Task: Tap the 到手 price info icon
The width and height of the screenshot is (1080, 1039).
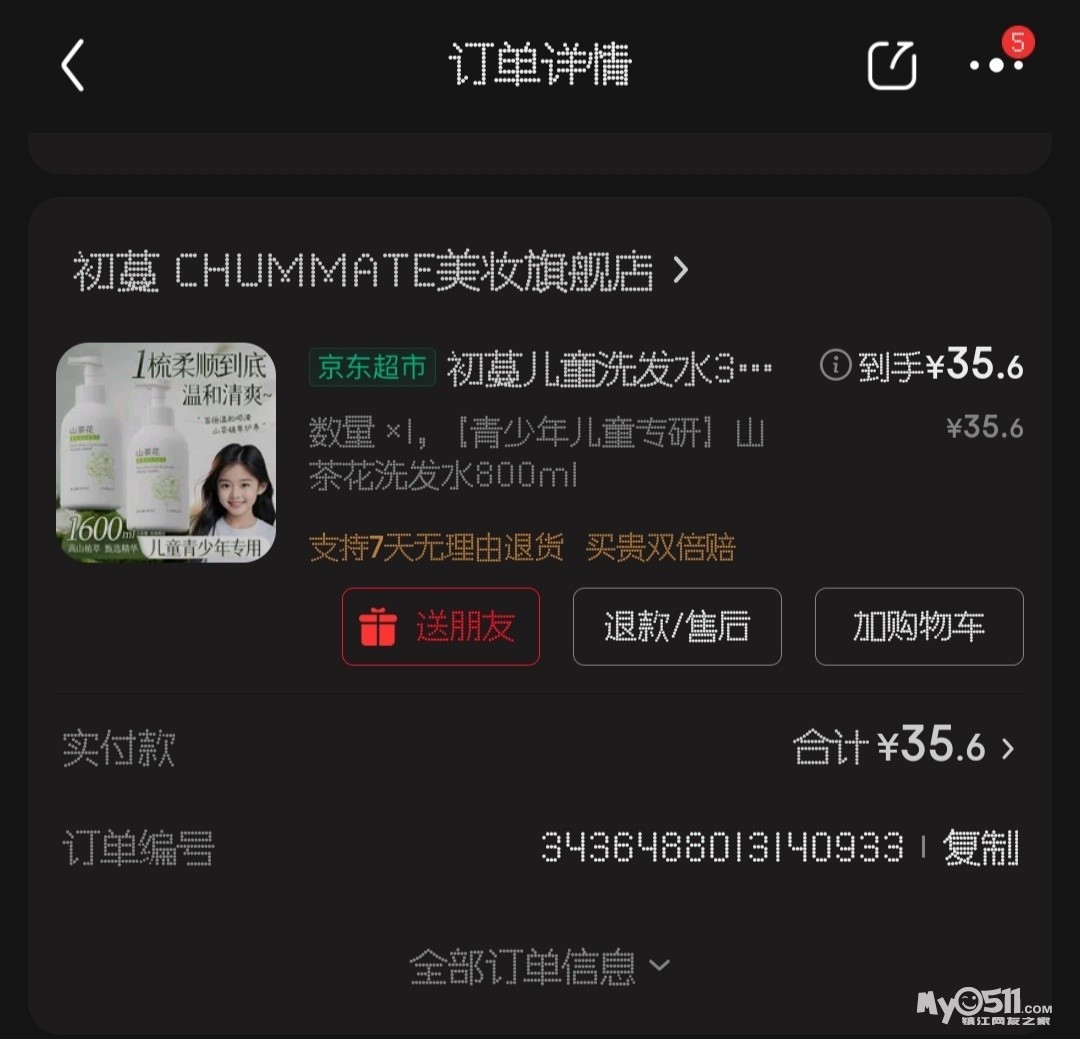Action: click(x=835, y=366)
